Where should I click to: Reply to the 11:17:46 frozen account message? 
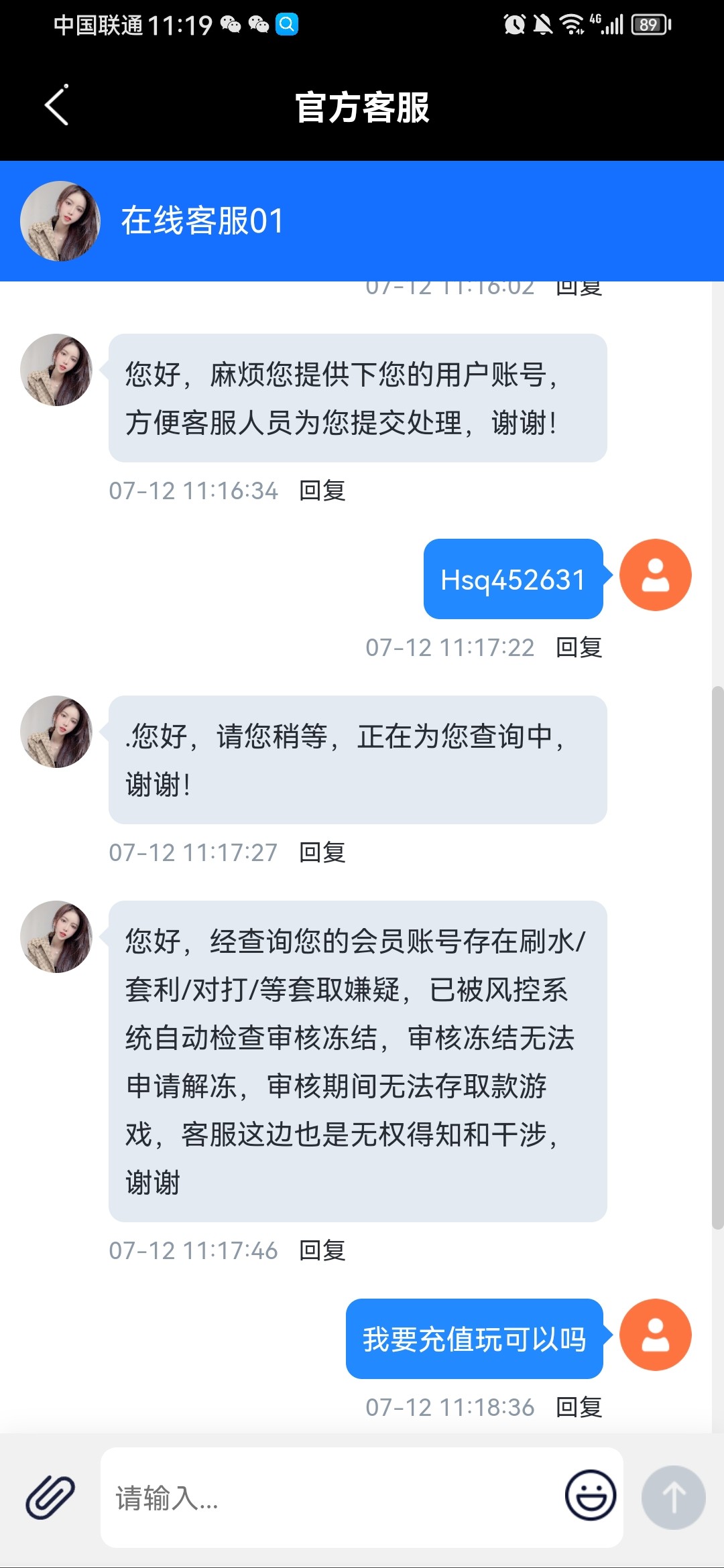(322, 1250)
